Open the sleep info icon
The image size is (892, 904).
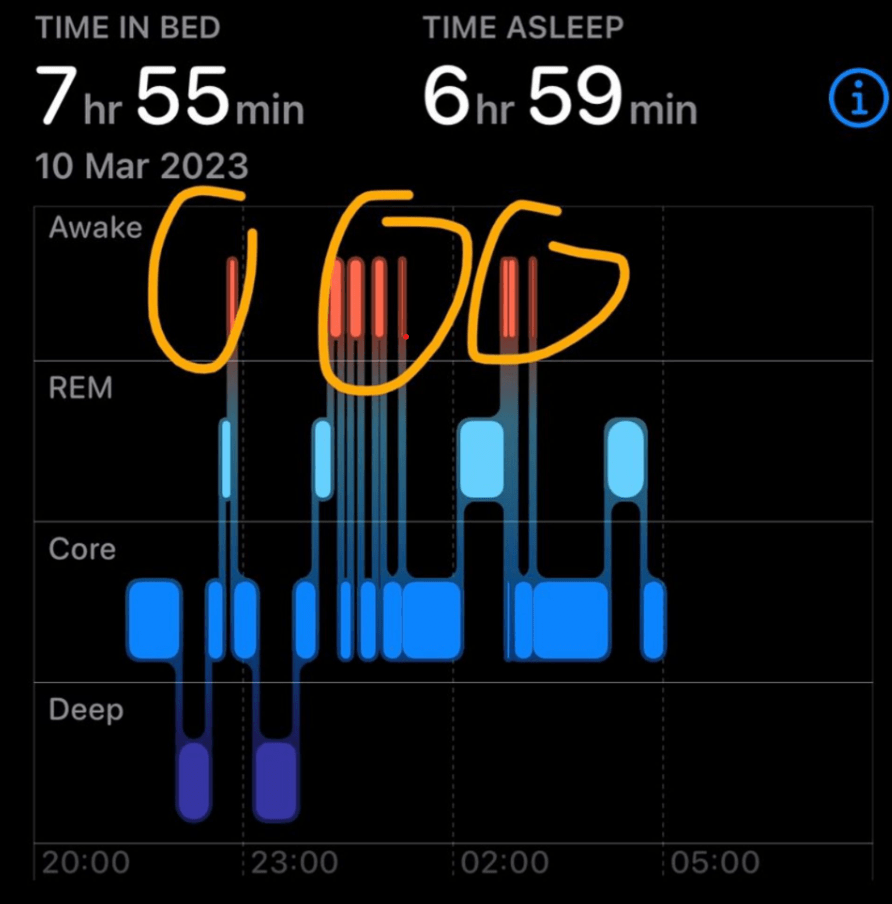tap(857, 102)
